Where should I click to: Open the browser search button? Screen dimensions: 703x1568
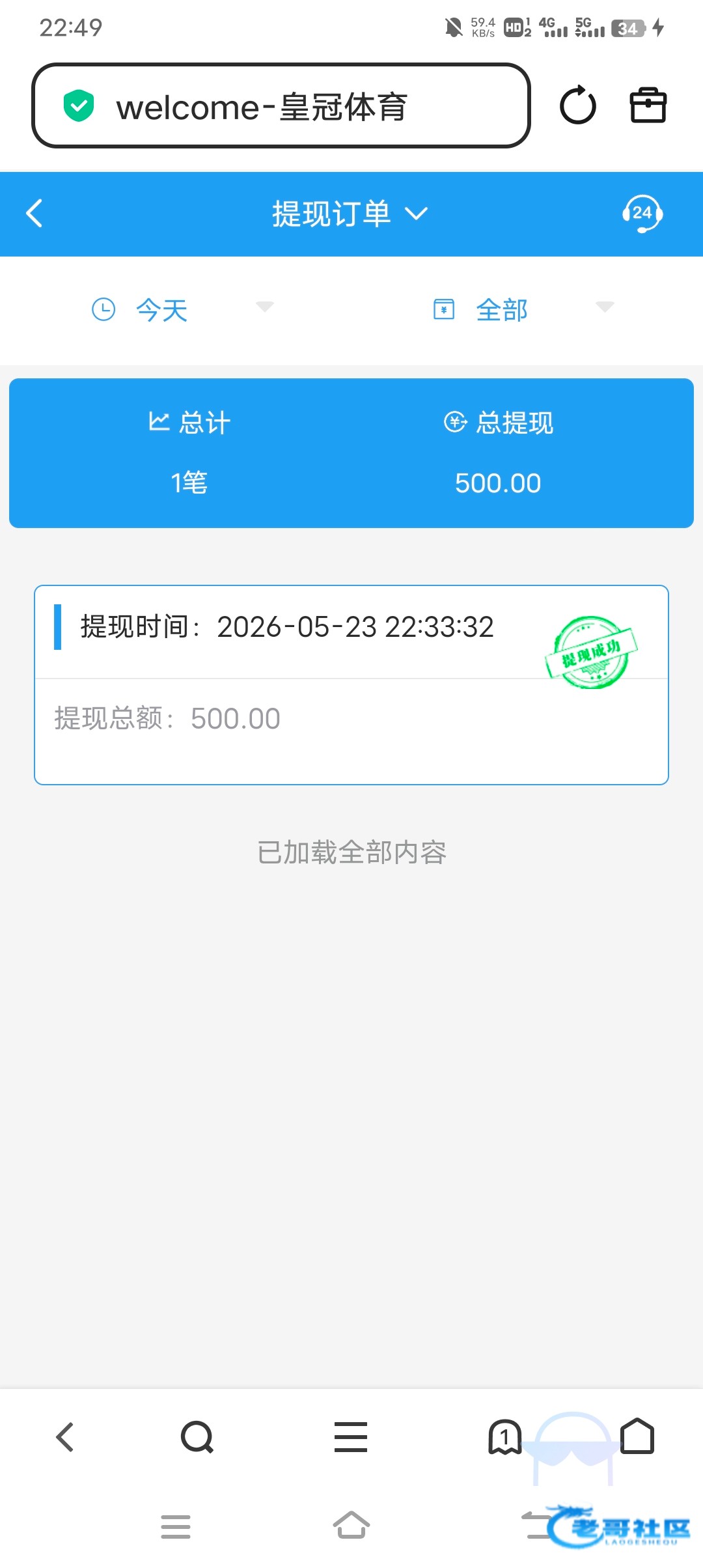coord(197,1437)
